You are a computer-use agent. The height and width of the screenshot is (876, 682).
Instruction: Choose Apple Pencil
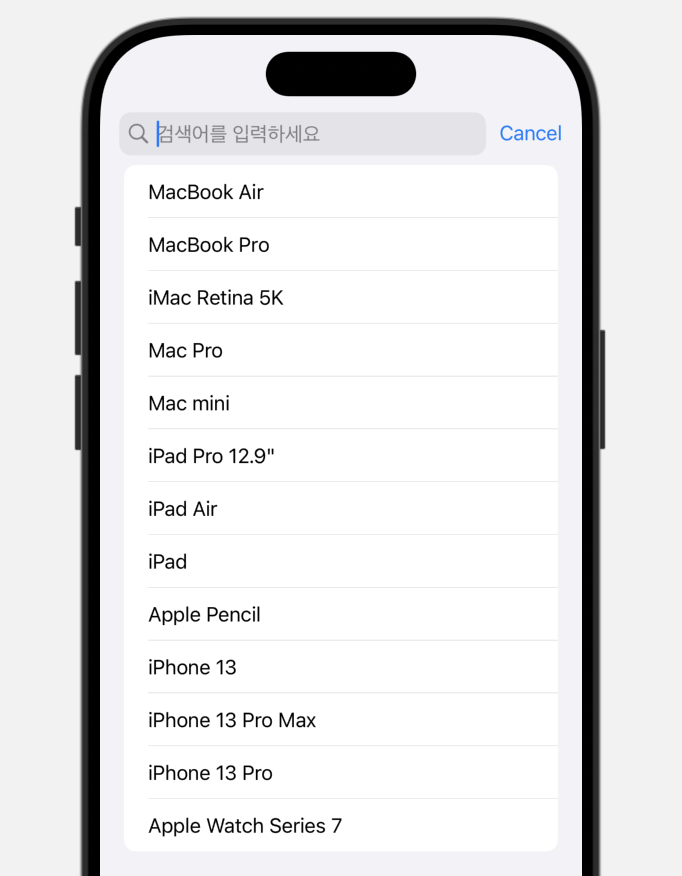pos(340,615)
